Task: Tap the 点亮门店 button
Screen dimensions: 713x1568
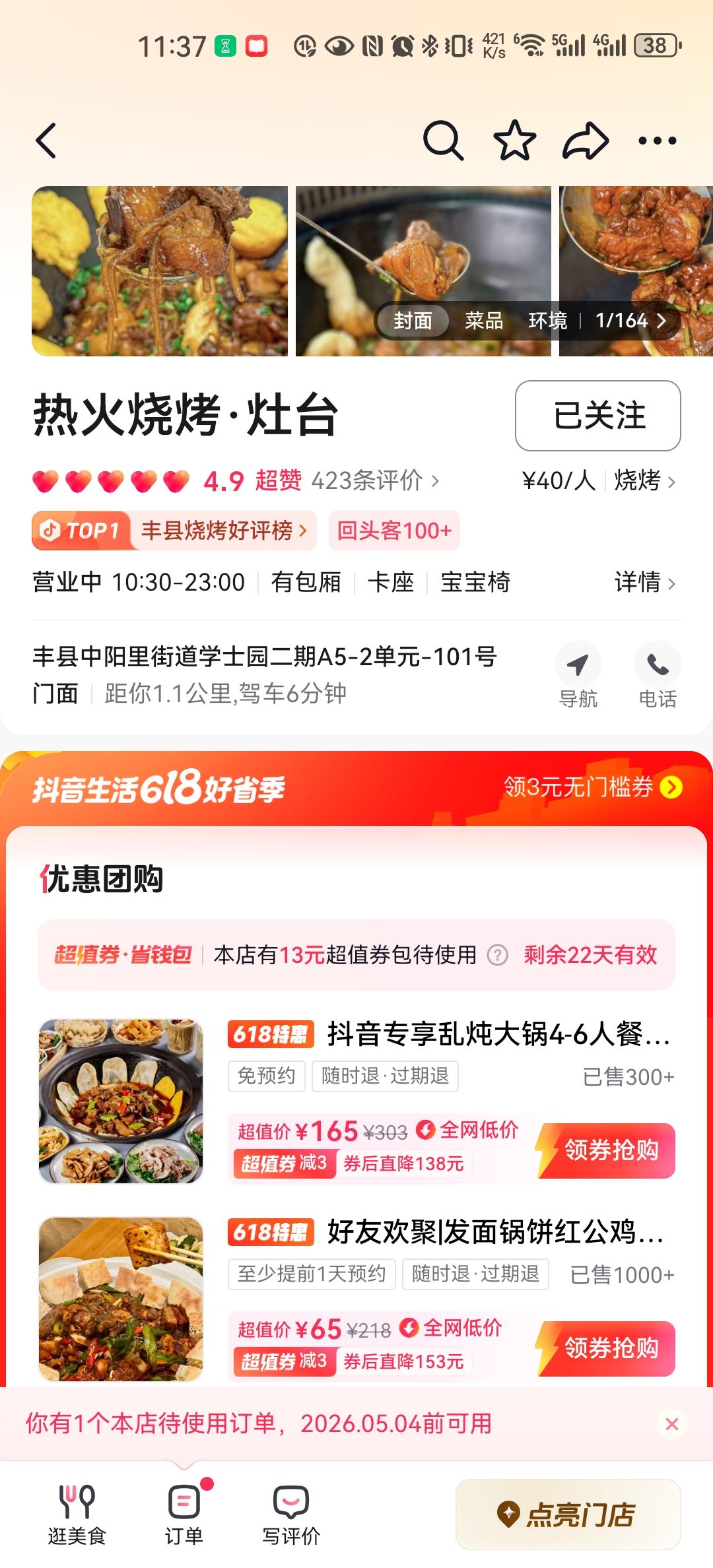Action: 568,1515
